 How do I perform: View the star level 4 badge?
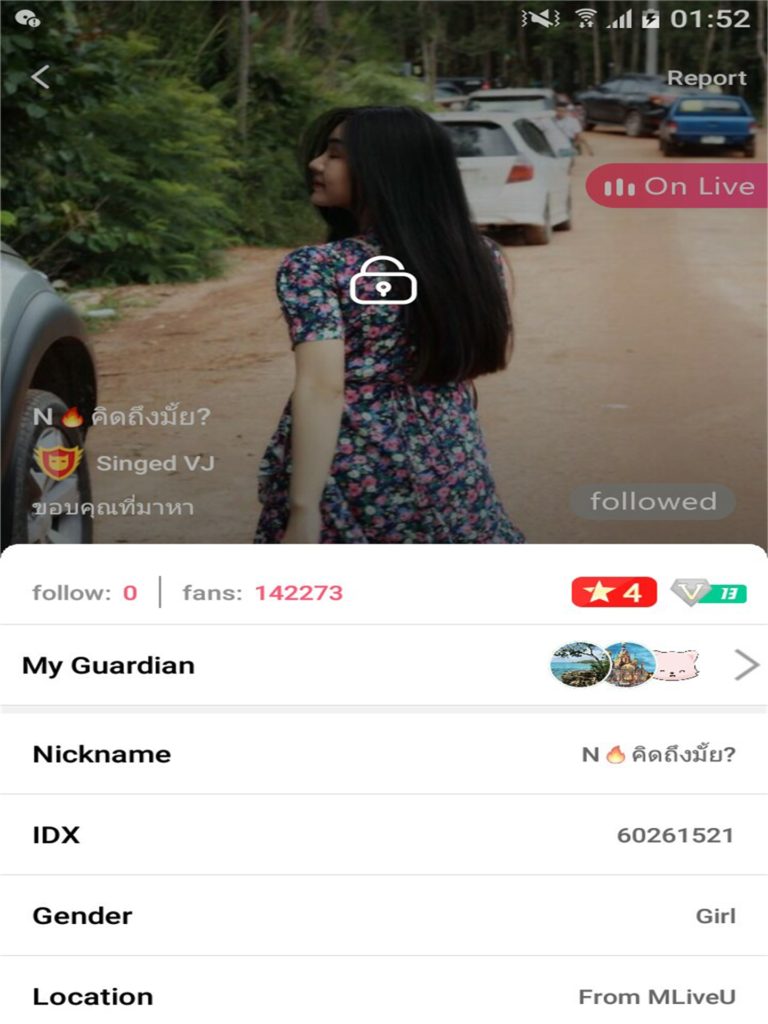pos(614,593)
